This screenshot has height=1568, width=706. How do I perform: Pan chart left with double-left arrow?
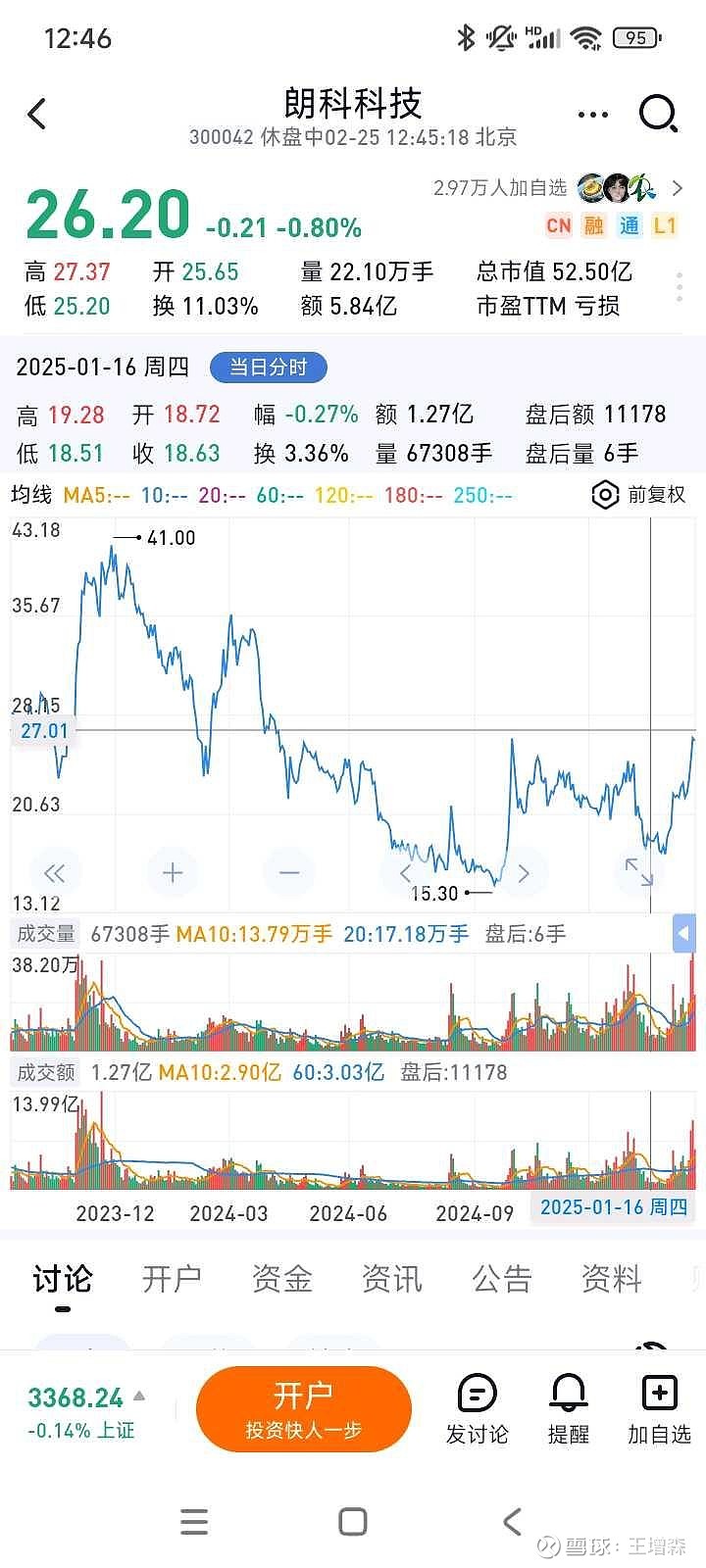(56, 872)
